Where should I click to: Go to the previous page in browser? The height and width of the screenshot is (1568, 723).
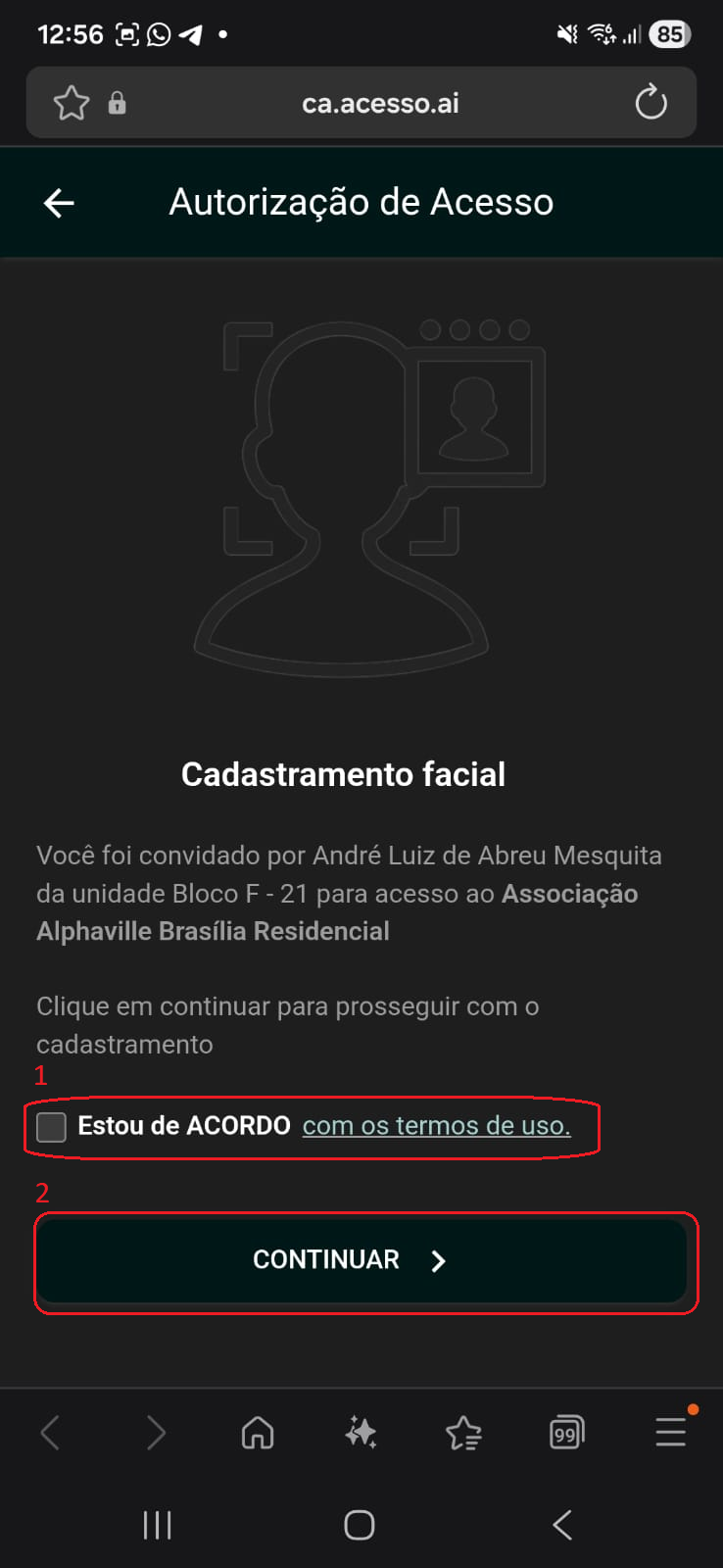pos(51,1433)
